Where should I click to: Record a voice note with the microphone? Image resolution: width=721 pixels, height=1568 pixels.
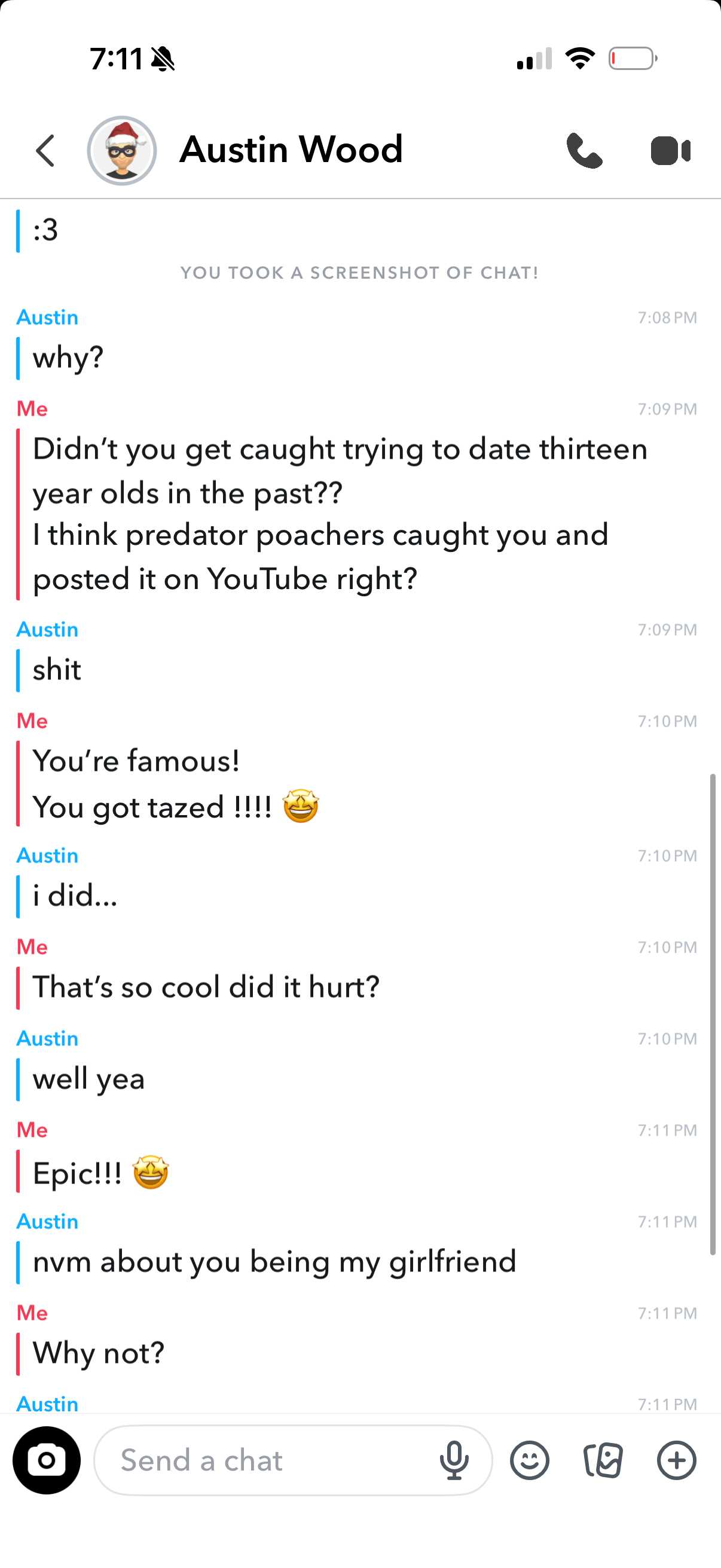click(454, 1460)
